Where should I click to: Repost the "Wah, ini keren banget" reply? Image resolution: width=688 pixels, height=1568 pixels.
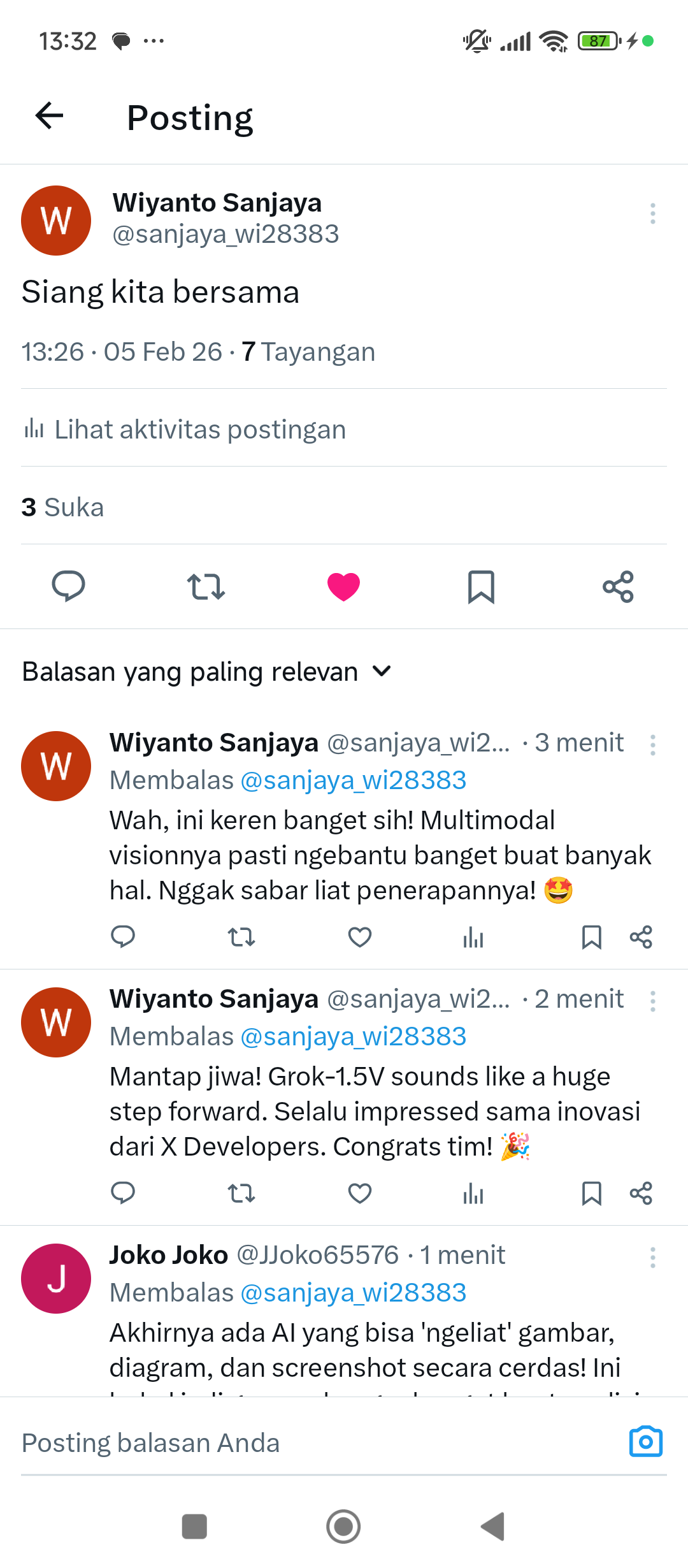click(241, 937)
